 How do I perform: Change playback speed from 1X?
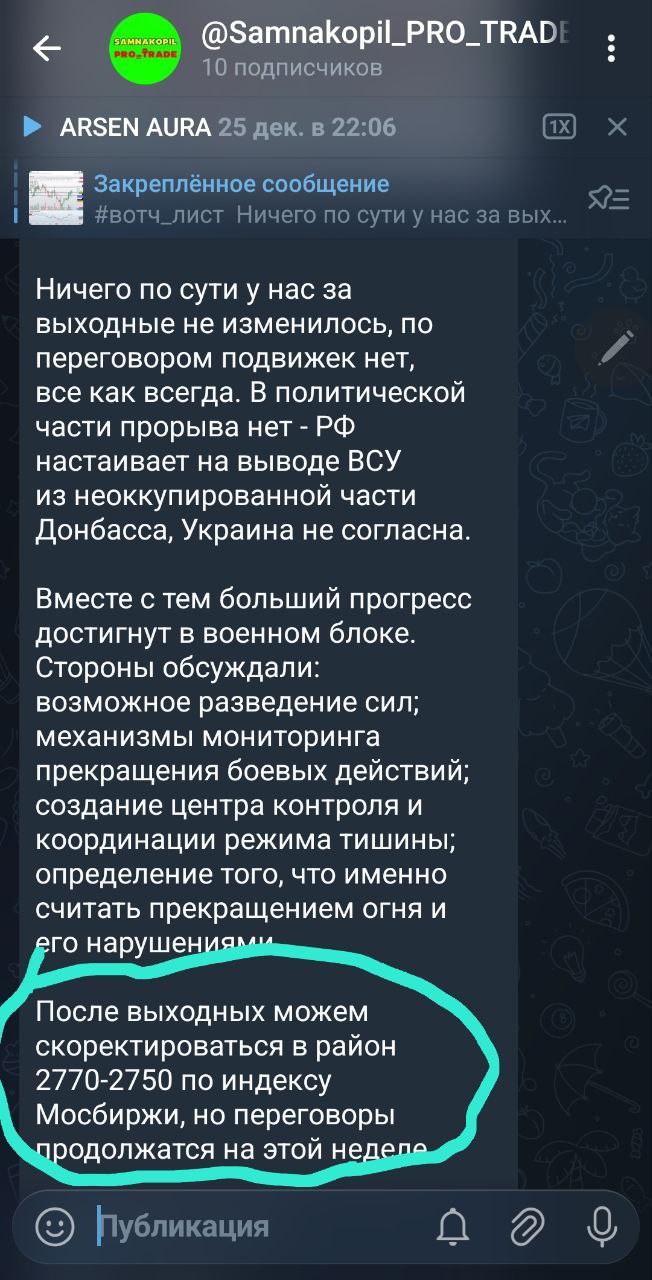pos(559,127)
